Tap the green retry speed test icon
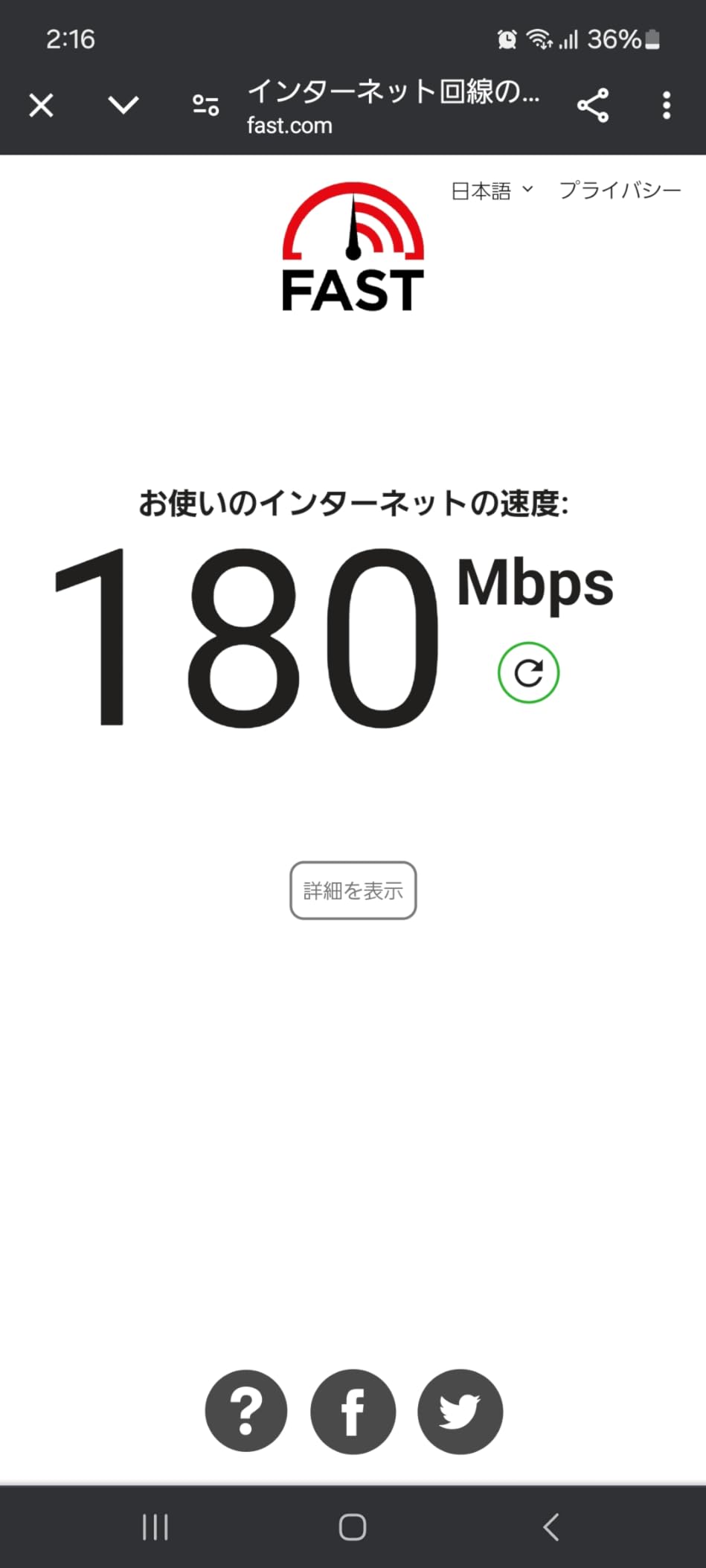The width and height of the screenshot is (706, 1568). click(529, 672)
